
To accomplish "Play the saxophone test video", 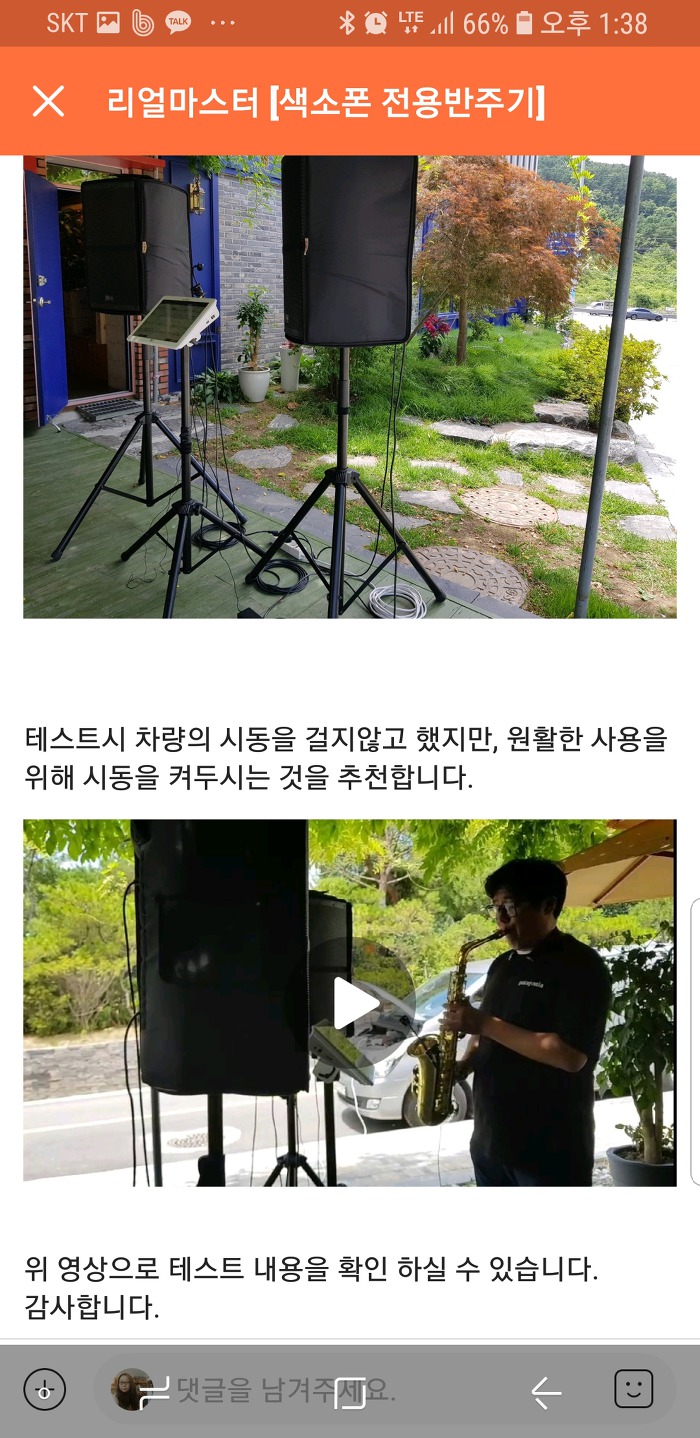I will 350,1003.
